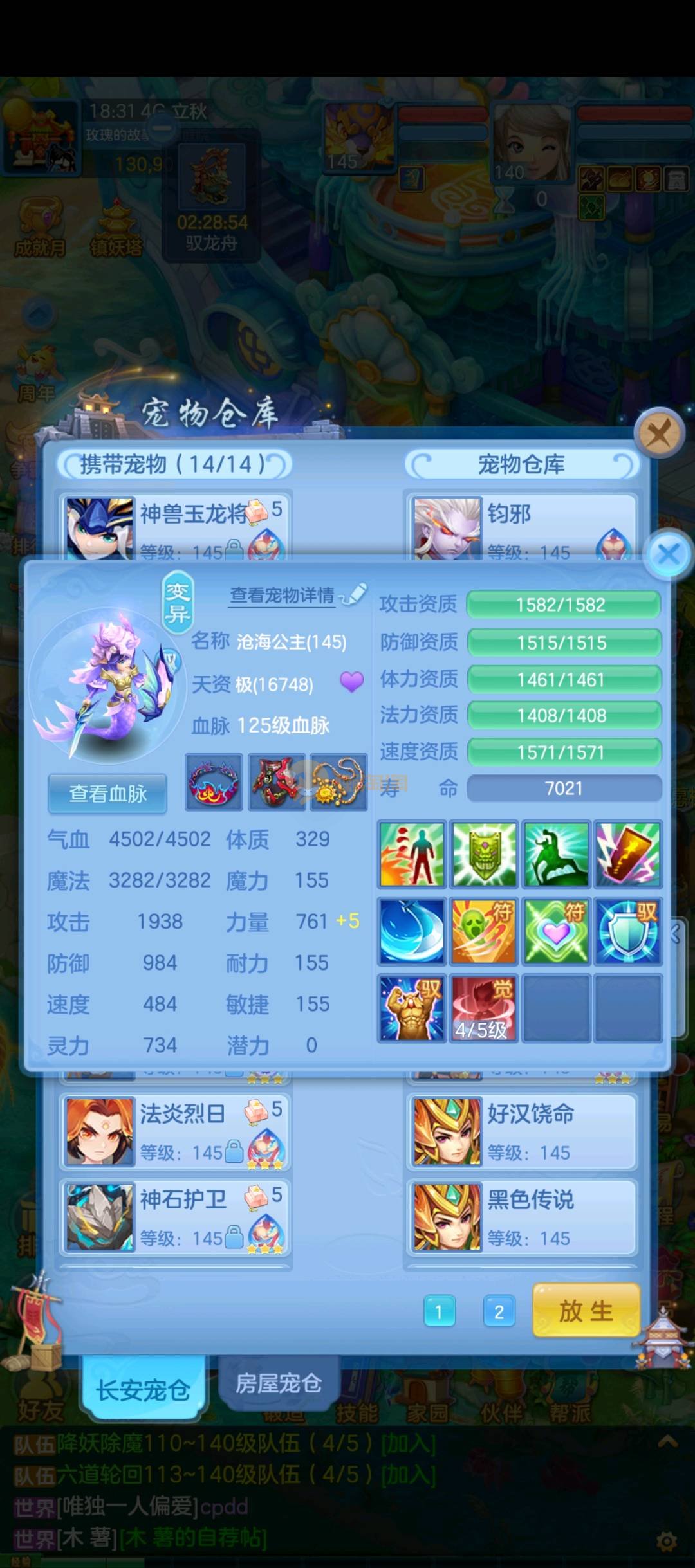This screenshot has width=695, height=1568.
Task: Open 查看宠物详情 link
Action: tap(283, 595)
